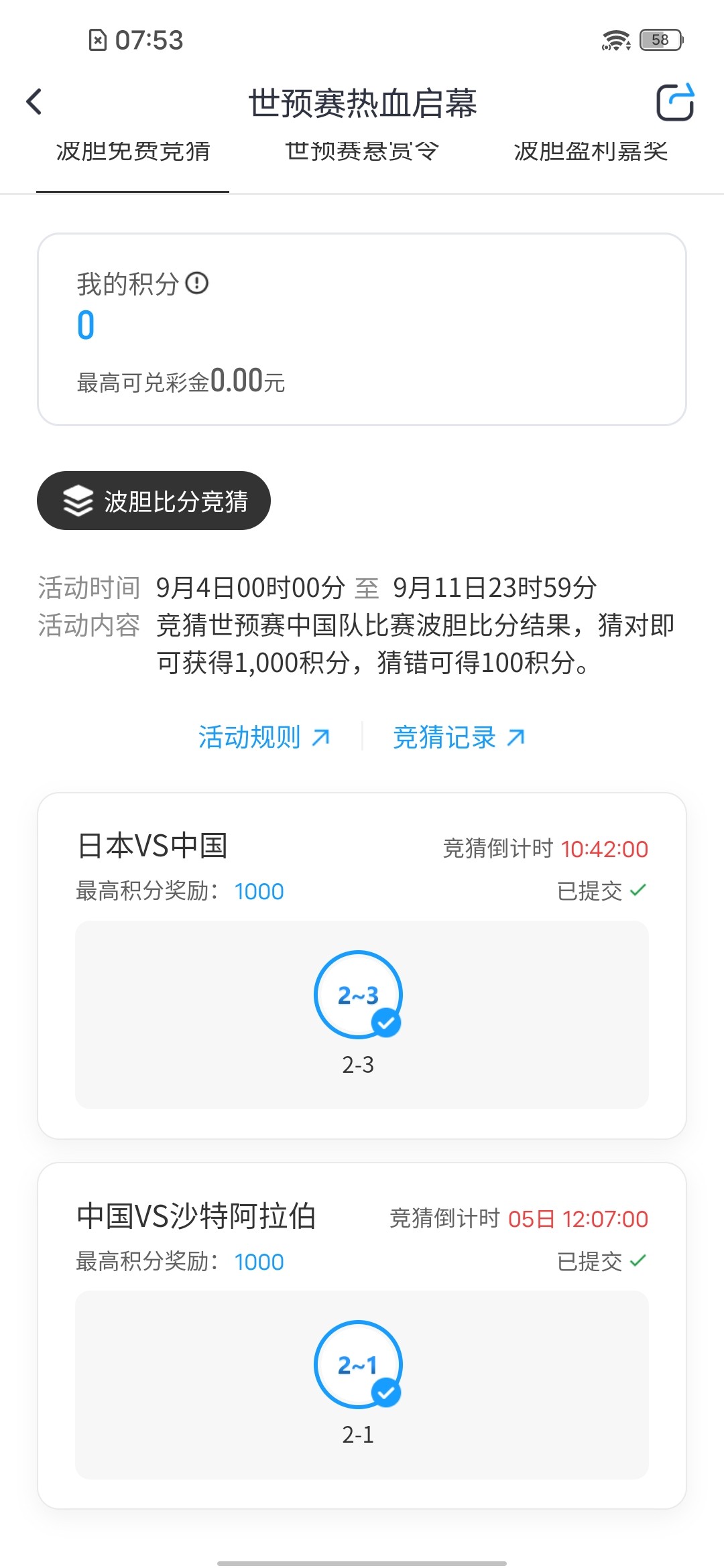
Task: View 竞猜记录 history
Action: click(x=459, y=737)
